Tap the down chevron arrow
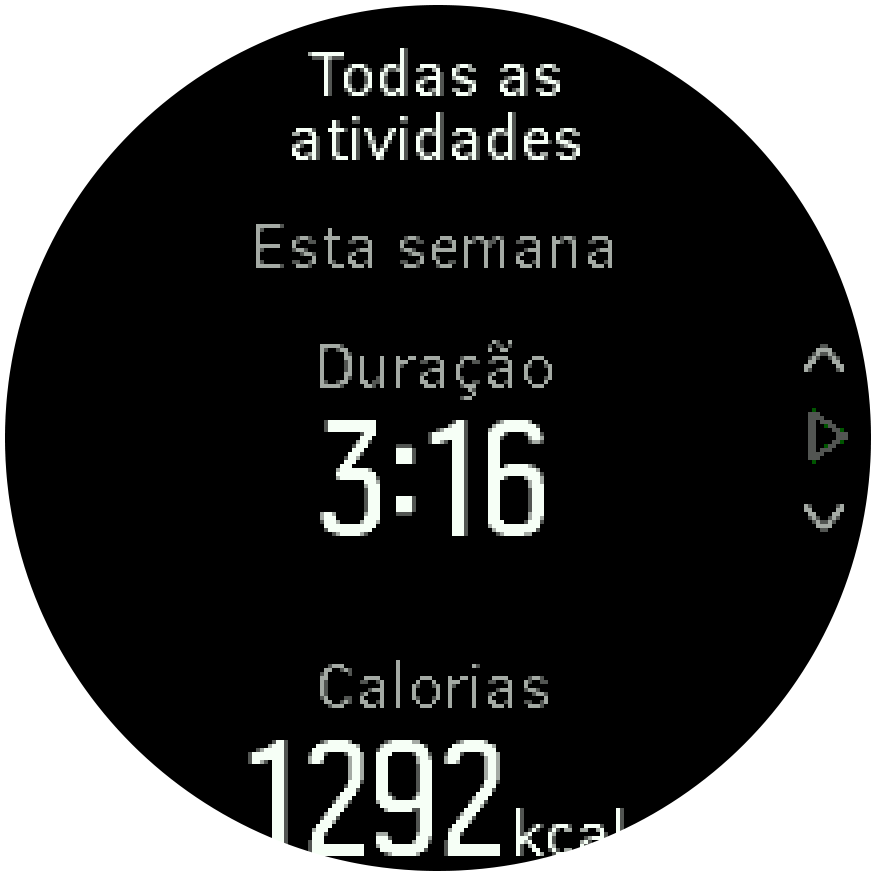872x872 pixels. point(824,516)
